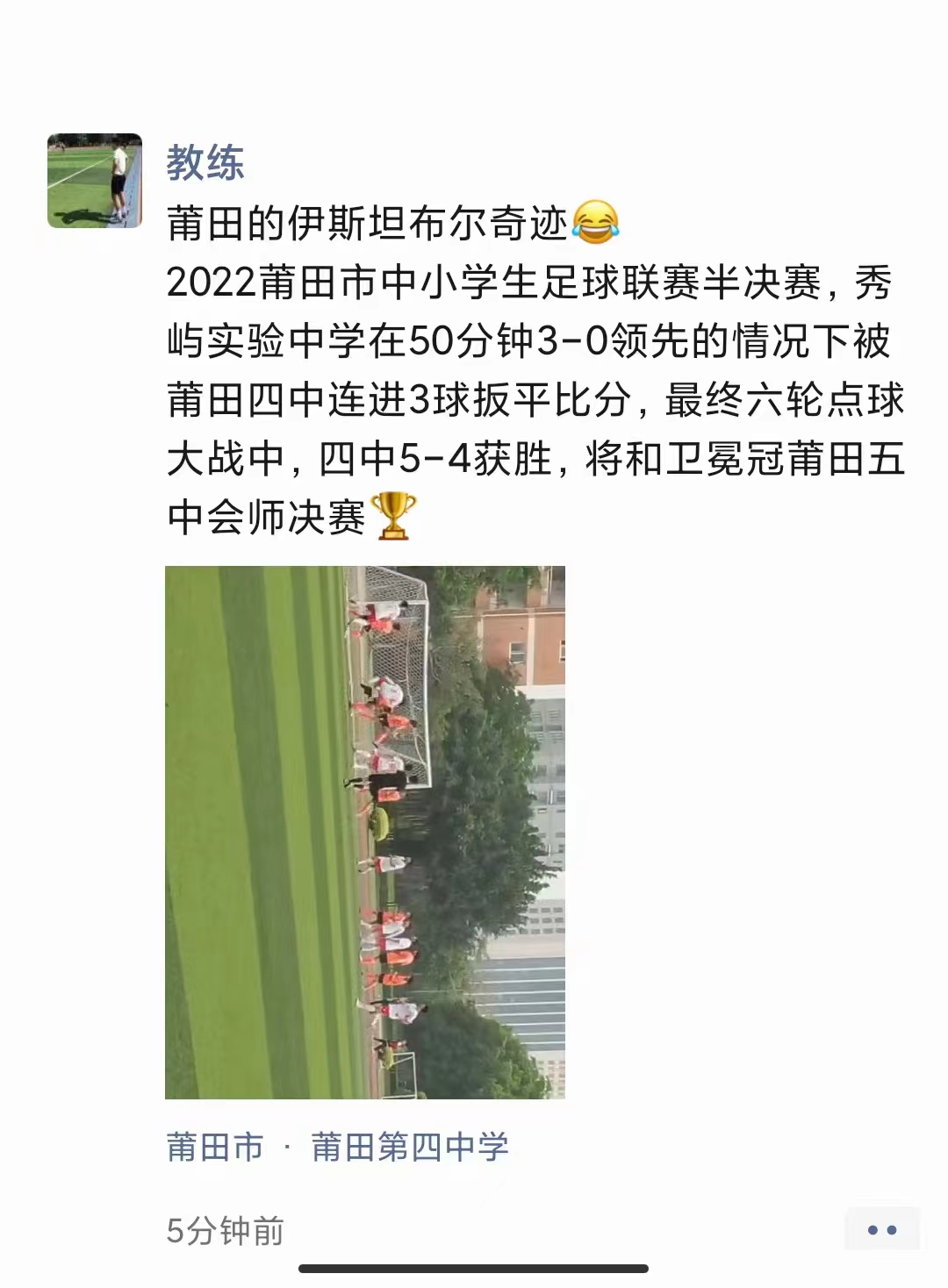948x1288 pixels.
Task: Tap the poster name 教练
Action: tap(205, 163)
